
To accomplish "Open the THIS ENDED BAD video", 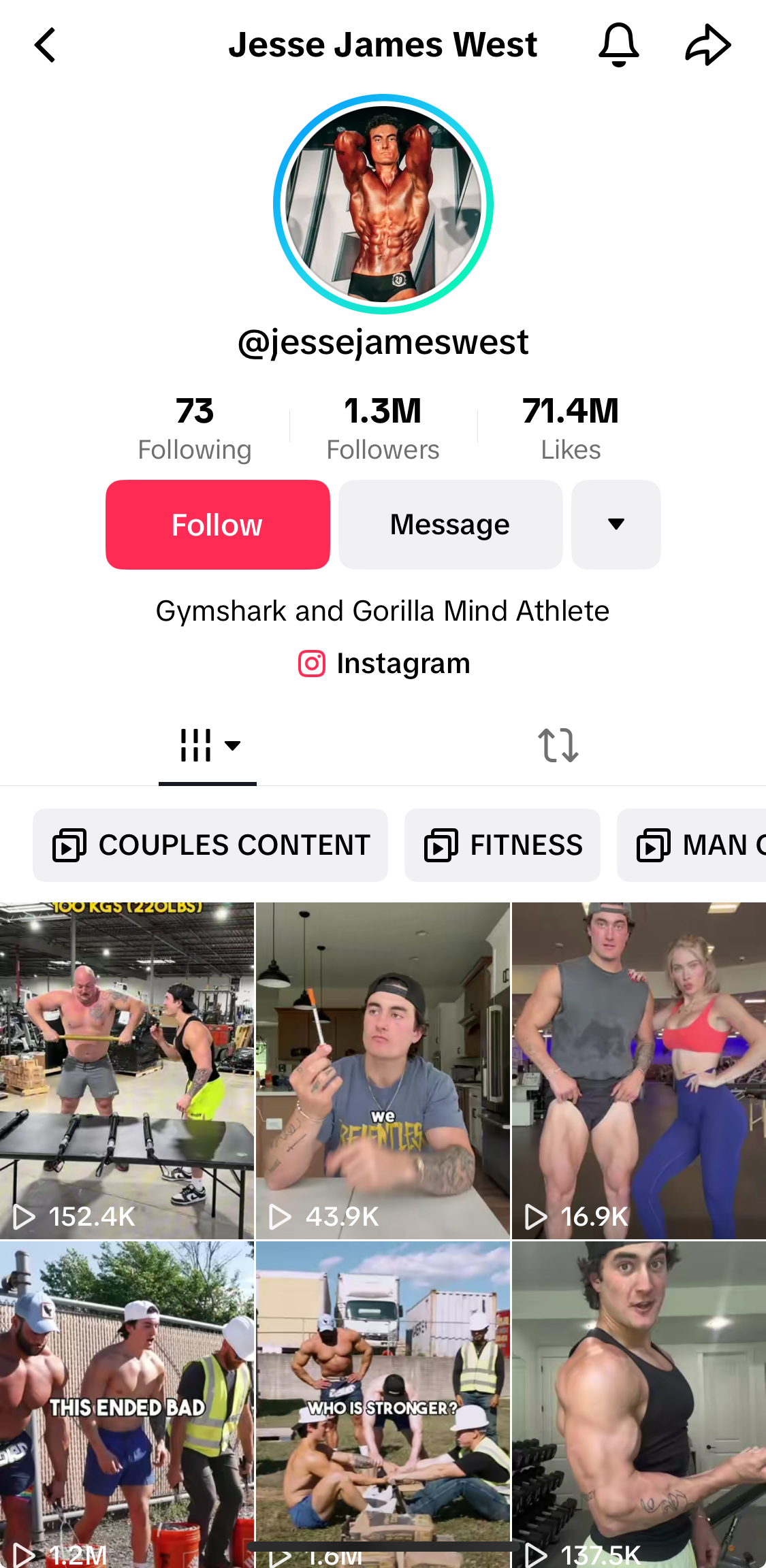I will 127,1403.
